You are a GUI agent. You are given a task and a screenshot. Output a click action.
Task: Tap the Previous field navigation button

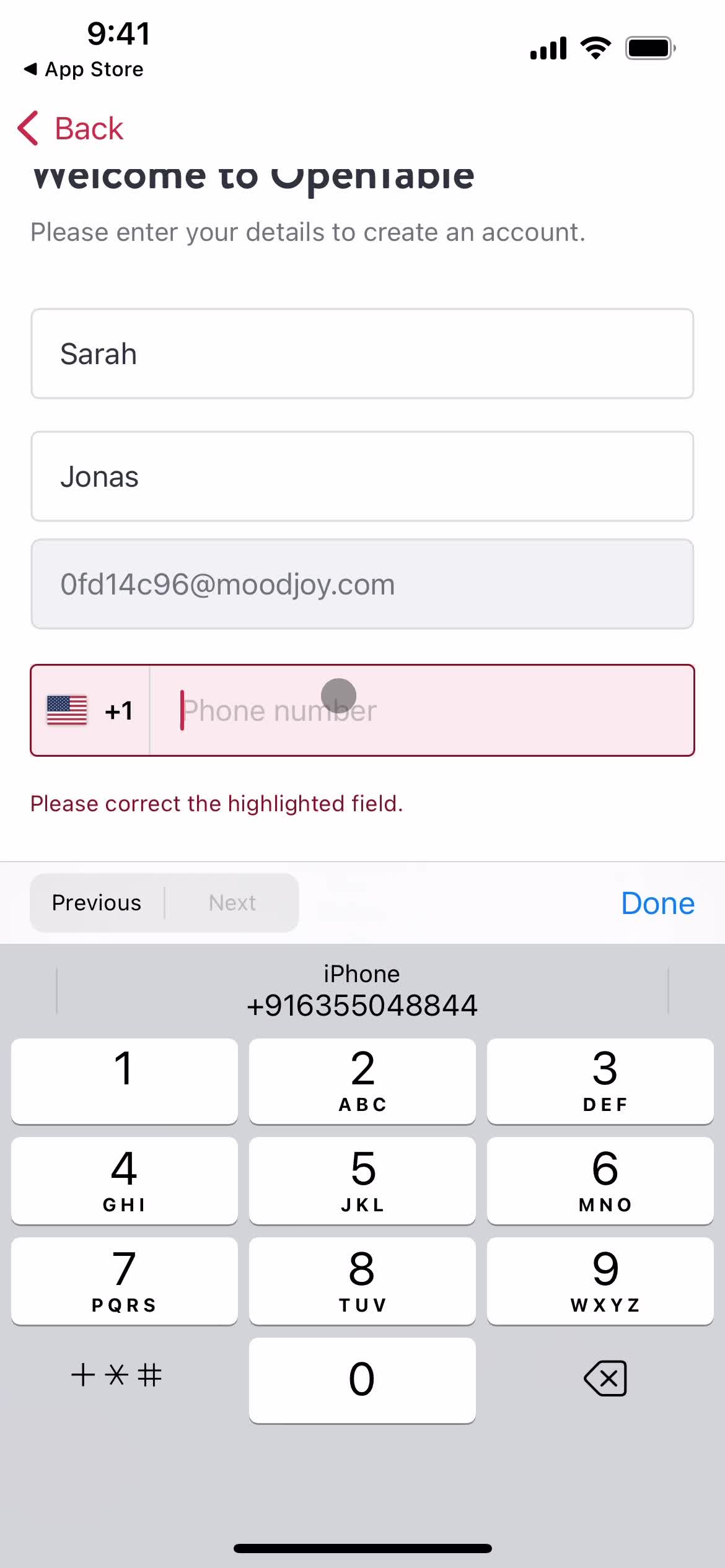pos(95,903)
